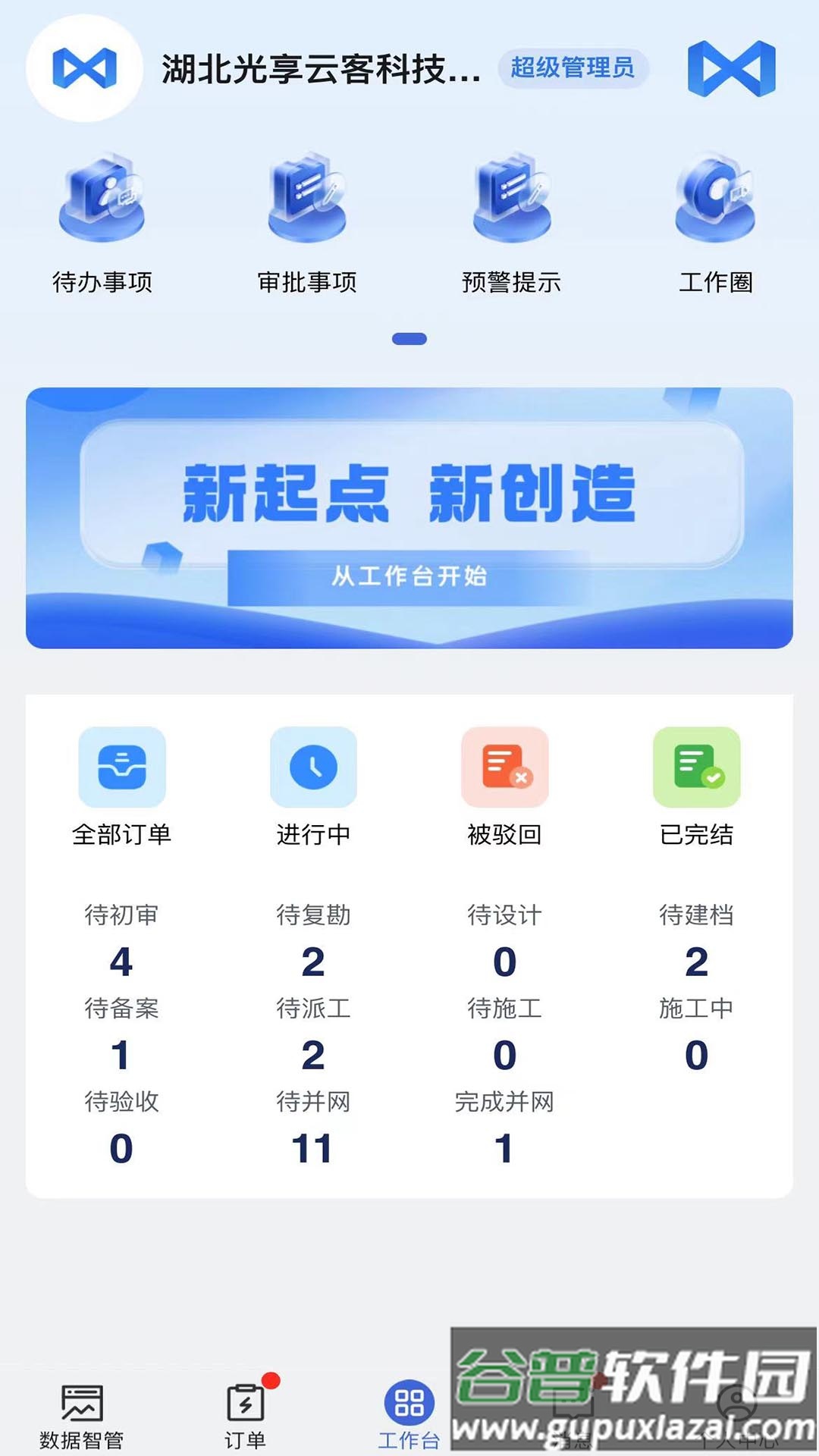819x1456 pixels.
Task: Open the 被驳回 rejected orders icon
Action: click(x=505, y=767)
